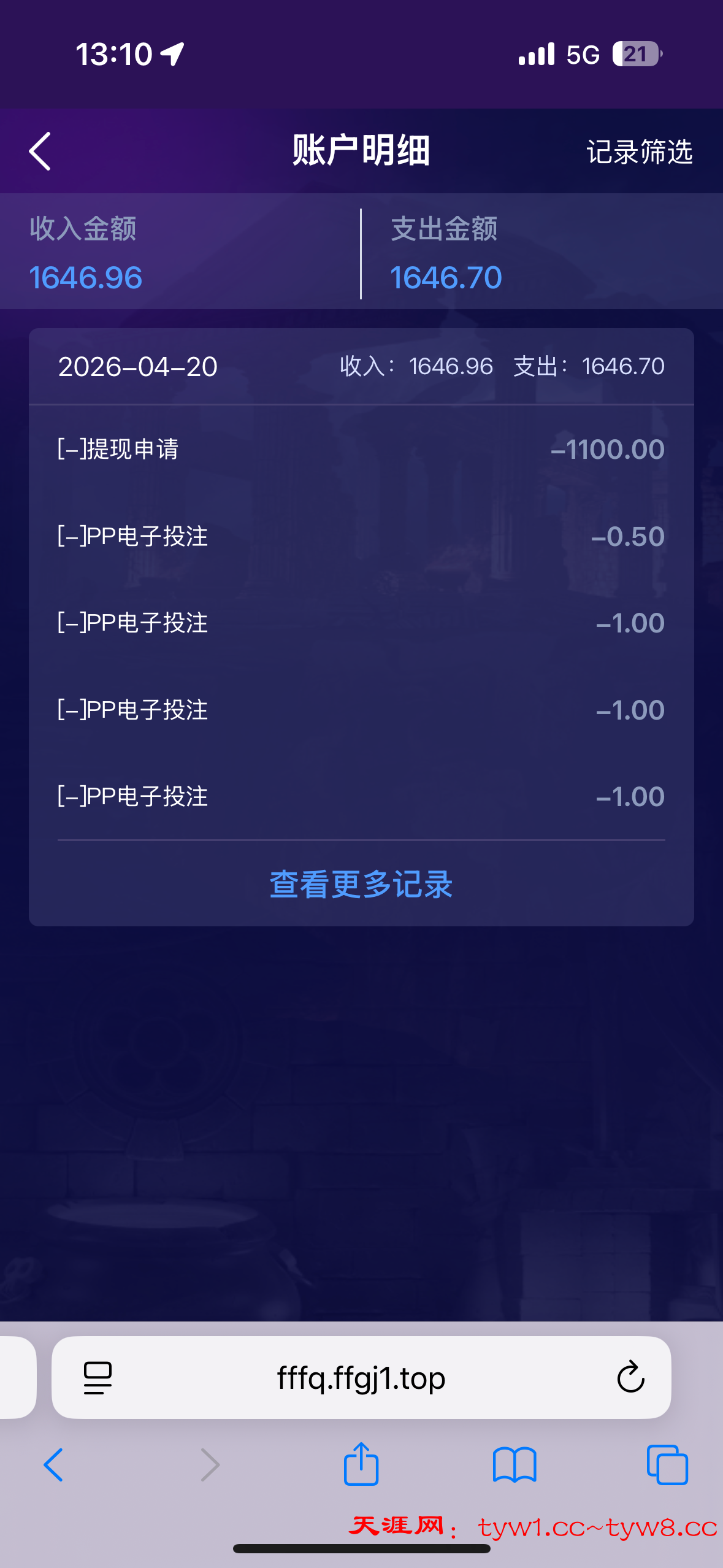Open the Safari page settings menu icon
This screenshot has width=723, height=1568.
pyautogui.click(x=98, y=1377)
